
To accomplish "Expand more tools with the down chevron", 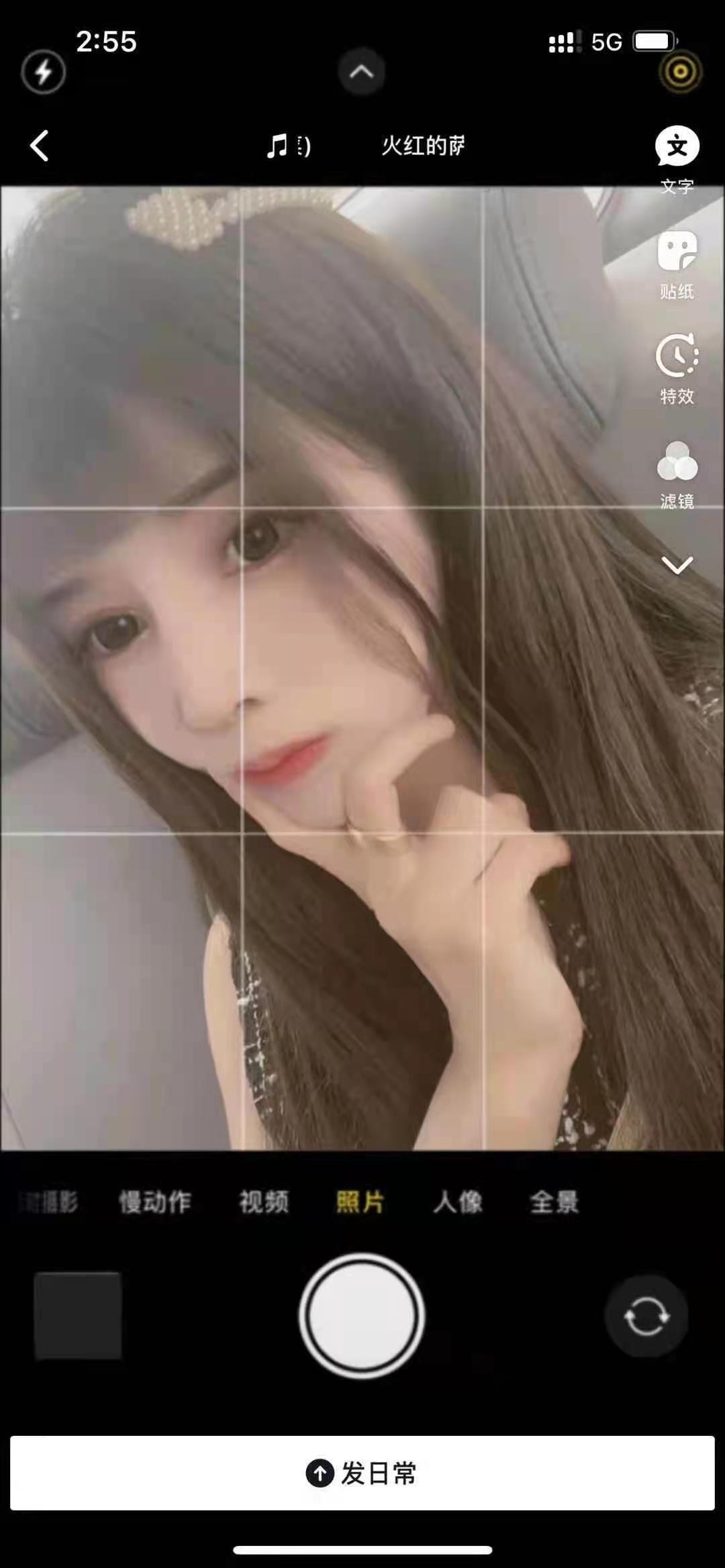I will pos(677,565).
